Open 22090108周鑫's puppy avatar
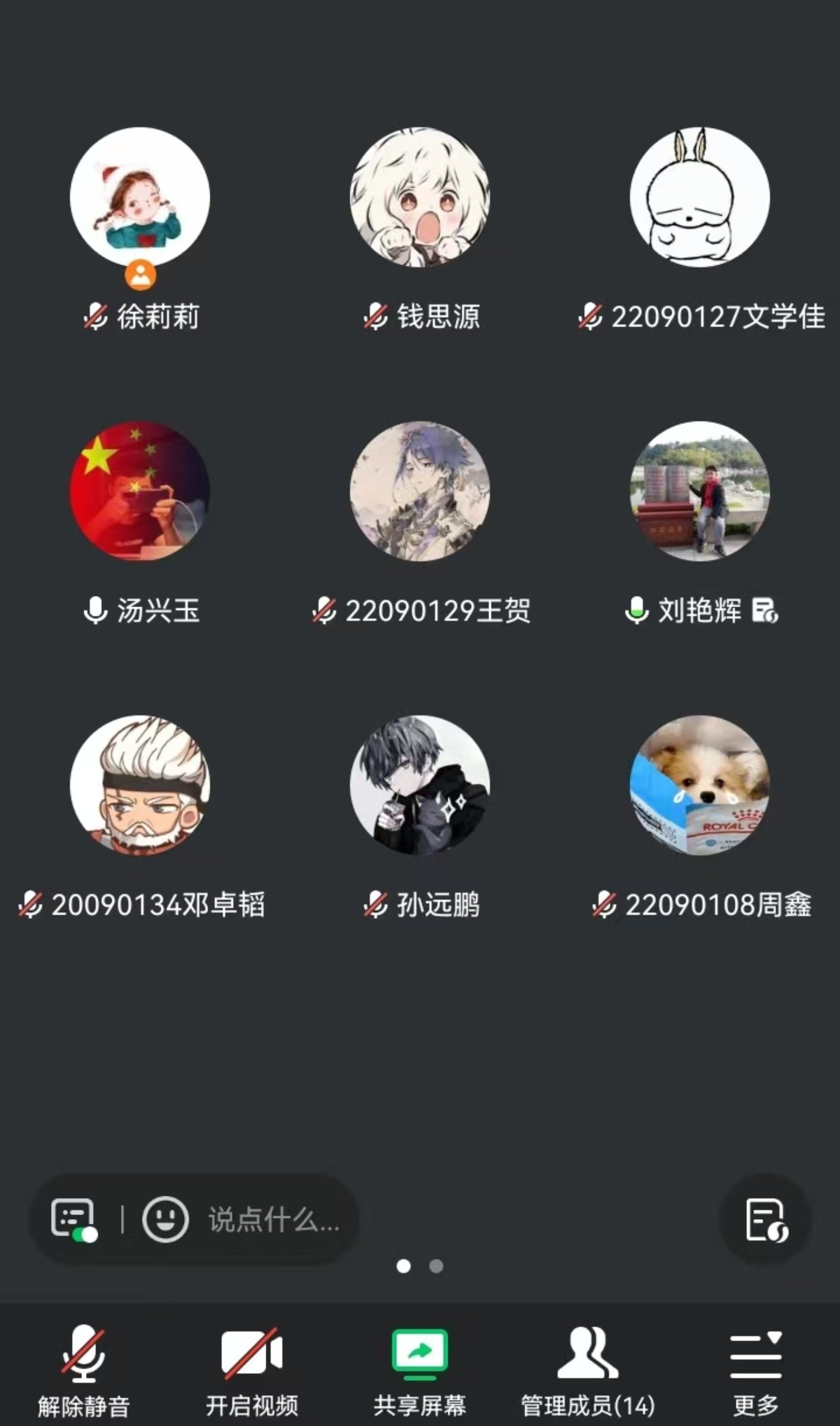 (x=700, y=785)
